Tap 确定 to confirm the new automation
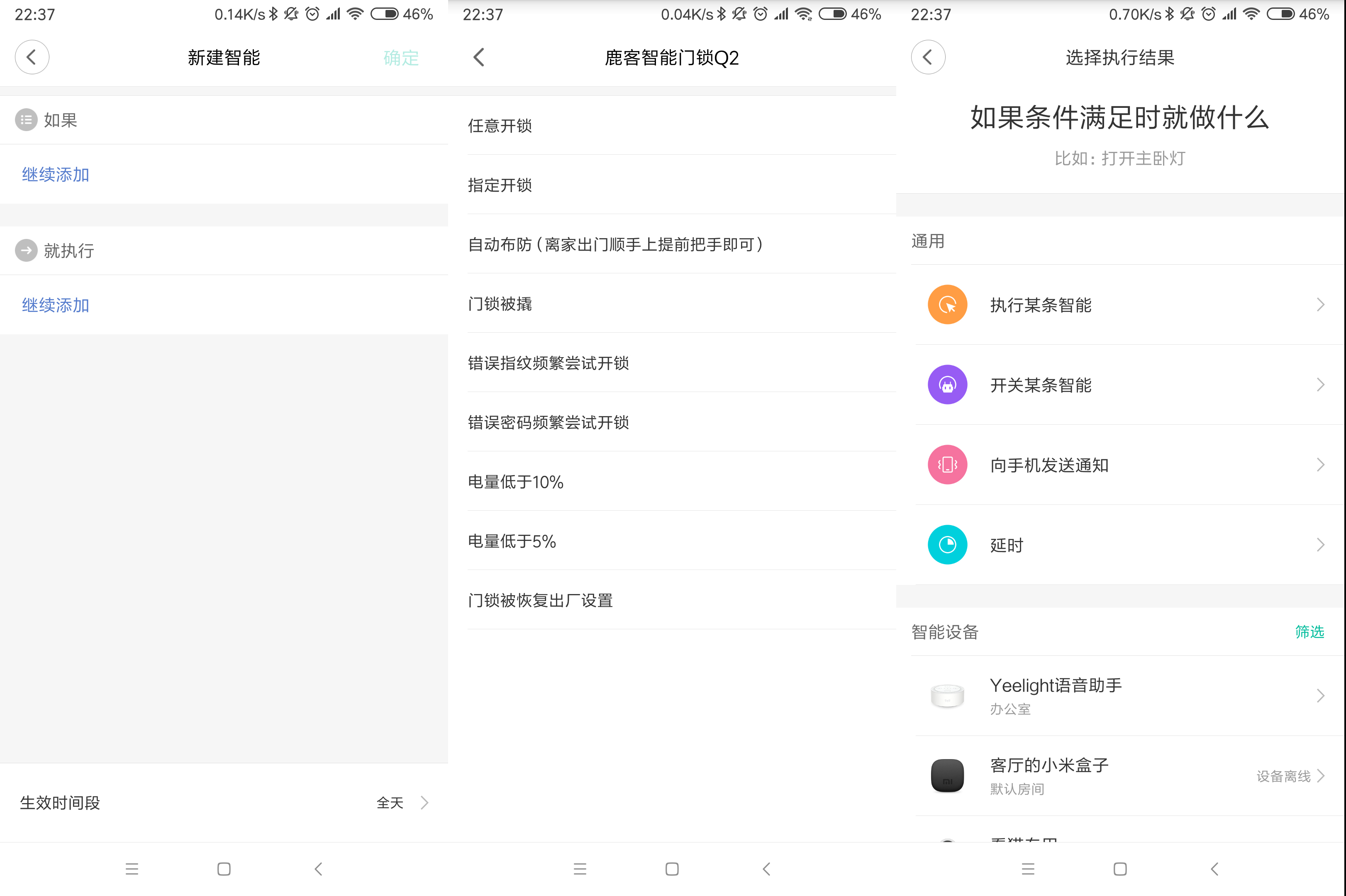 (x=401, y=58)
